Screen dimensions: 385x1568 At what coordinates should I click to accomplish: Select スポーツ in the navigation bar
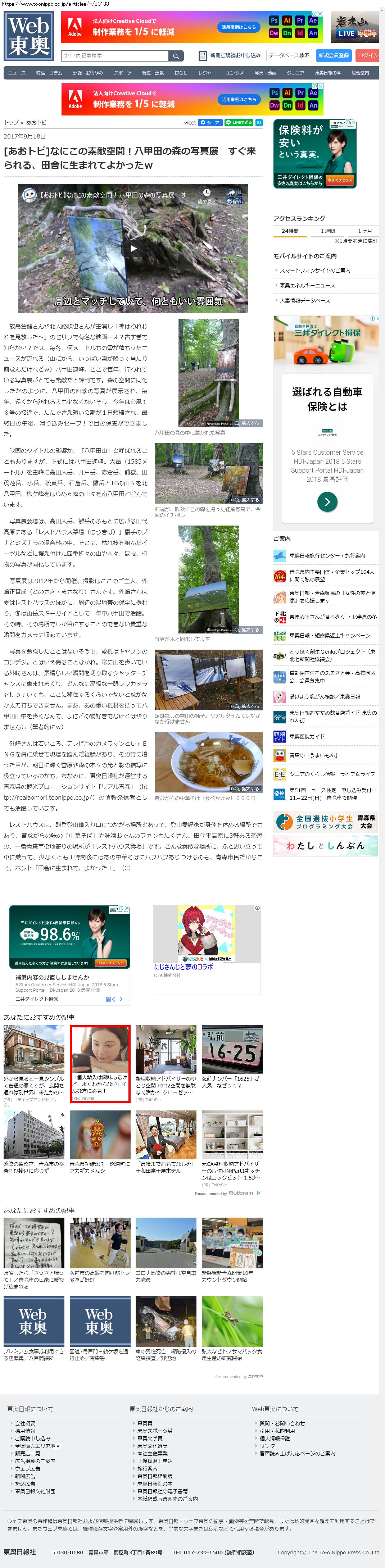click(122, 73)
